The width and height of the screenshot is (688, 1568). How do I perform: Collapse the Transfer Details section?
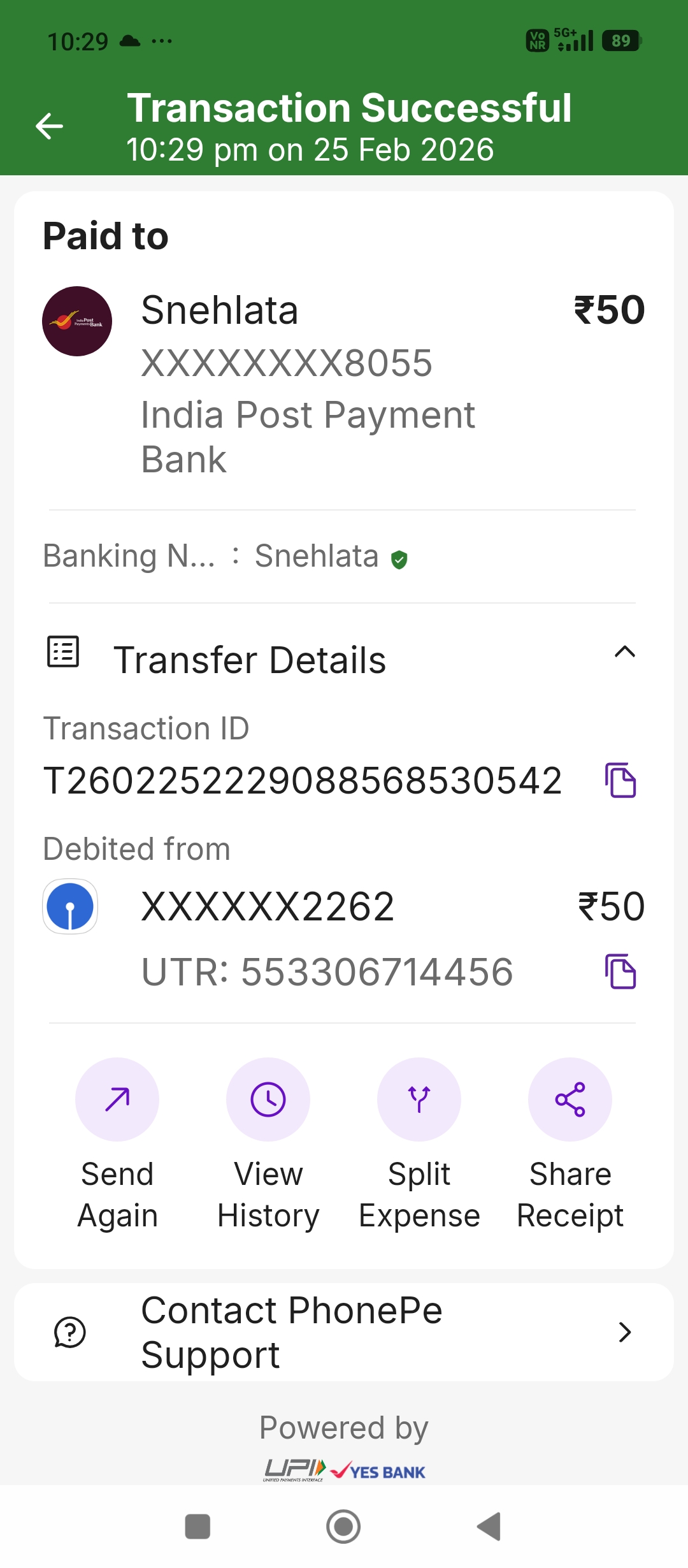point(624,652)
